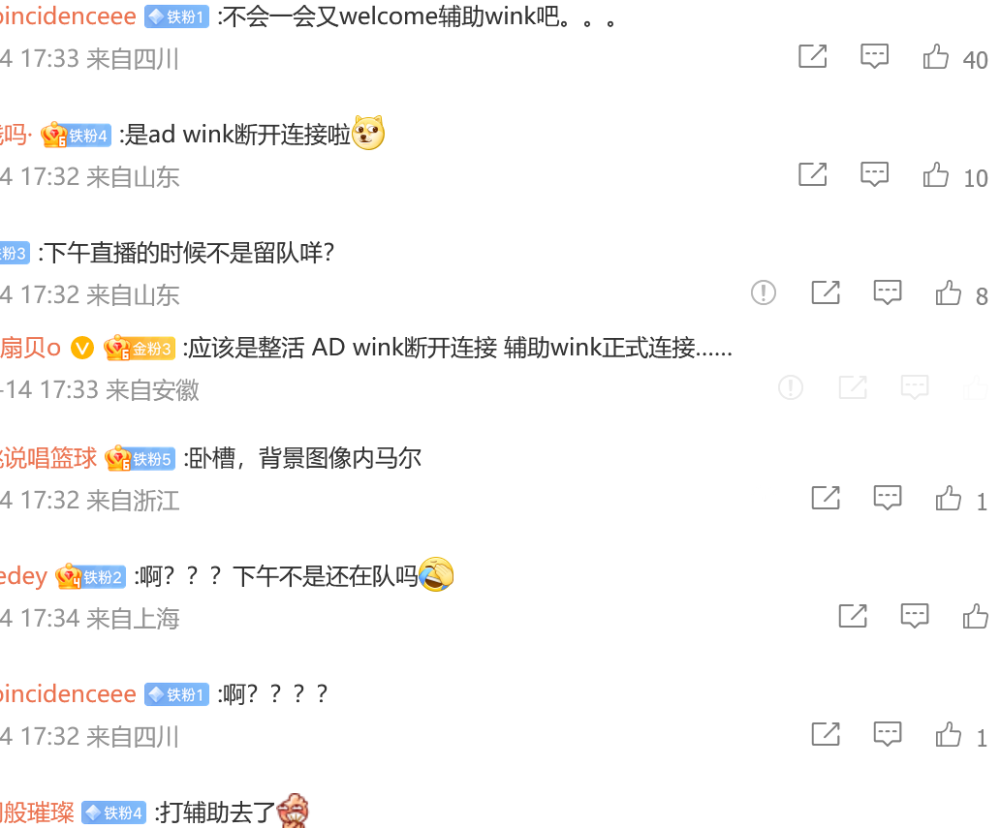Like the "是ad wink断开连接啦" comment

tap(936, 175)
